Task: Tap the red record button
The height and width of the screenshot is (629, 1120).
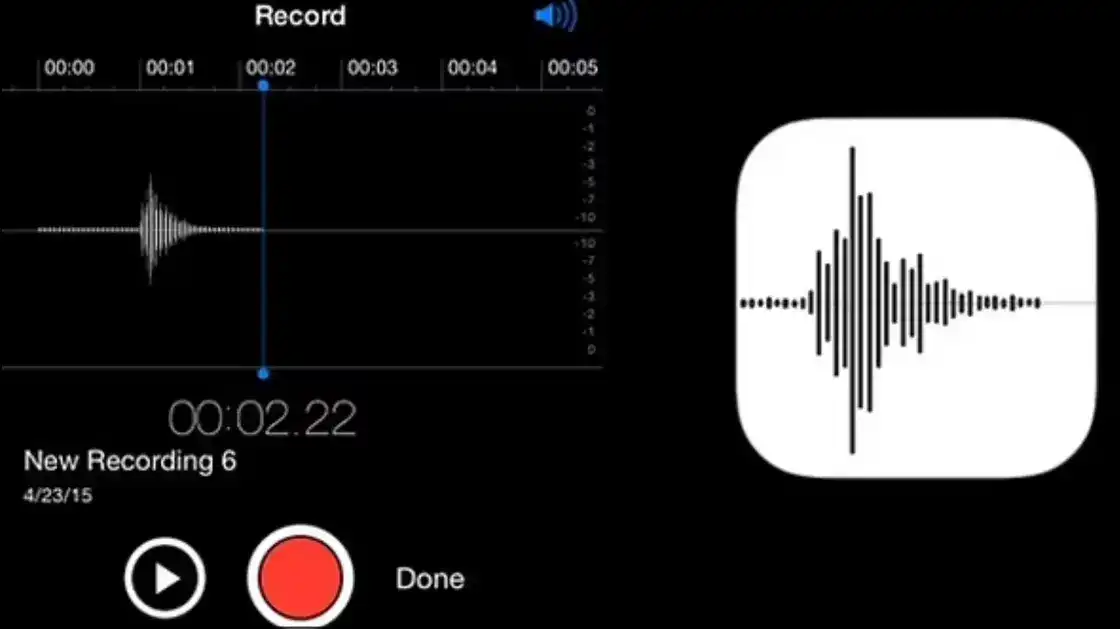Action: (x=300, y=577)
